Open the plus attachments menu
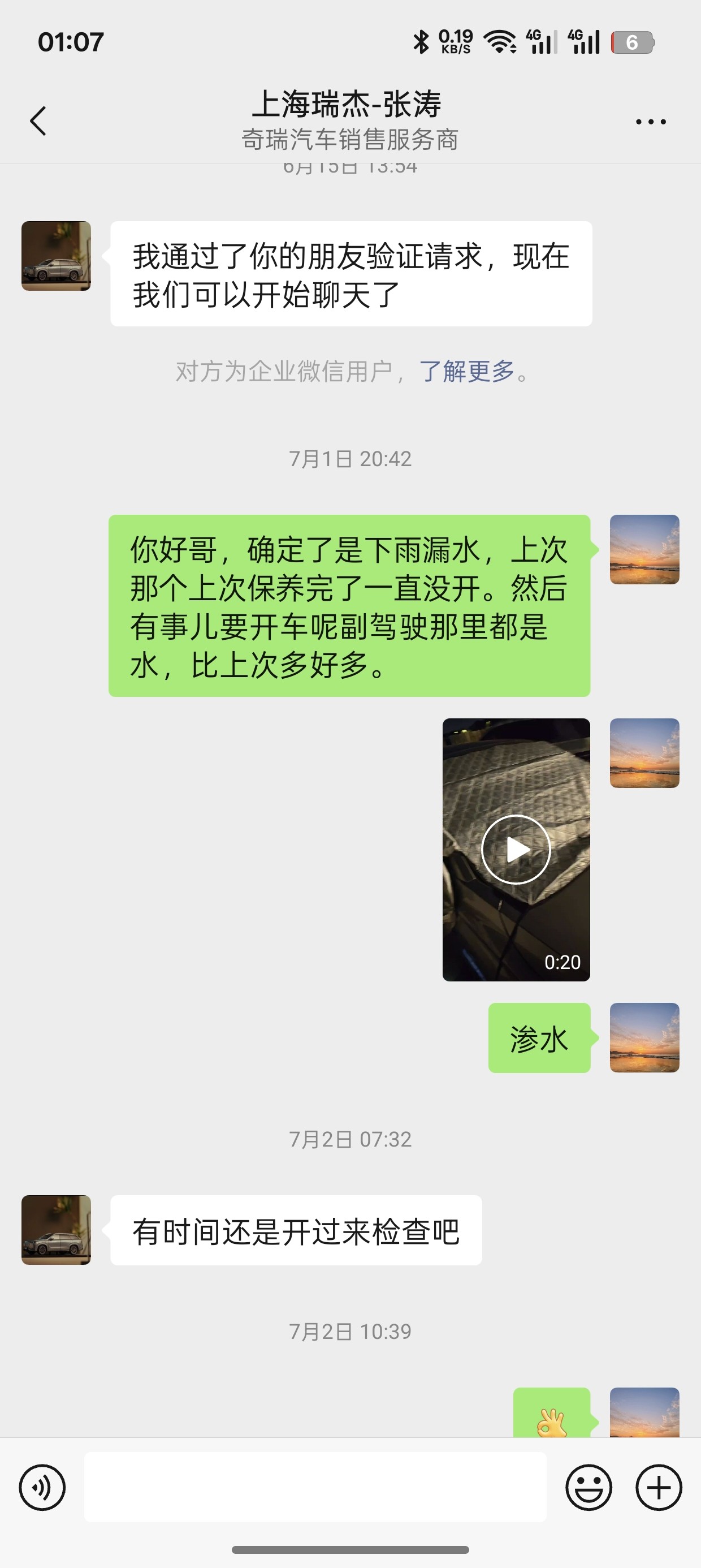 pos(659,1488)
